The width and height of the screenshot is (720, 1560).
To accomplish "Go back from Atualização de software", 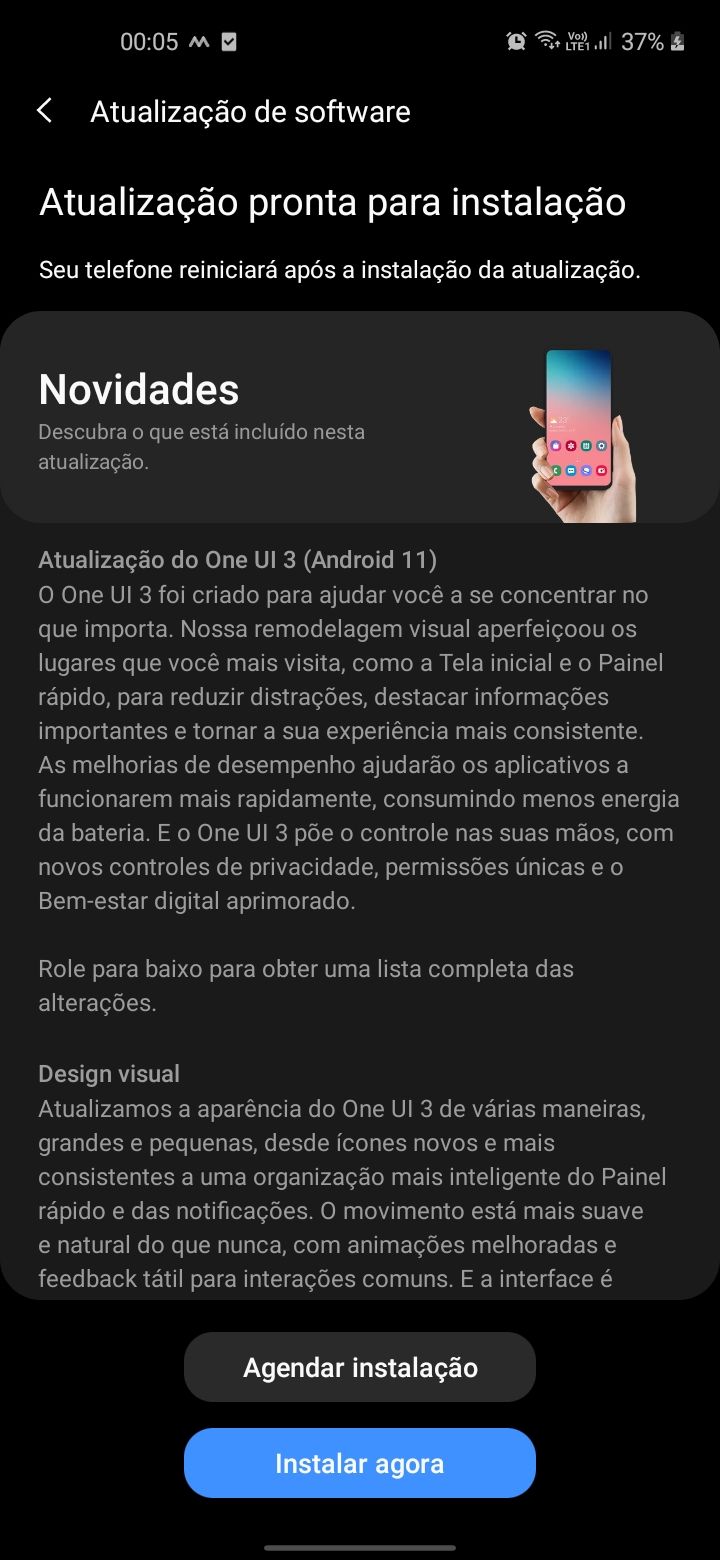I will pyautogui.click(x=45, y=111).
